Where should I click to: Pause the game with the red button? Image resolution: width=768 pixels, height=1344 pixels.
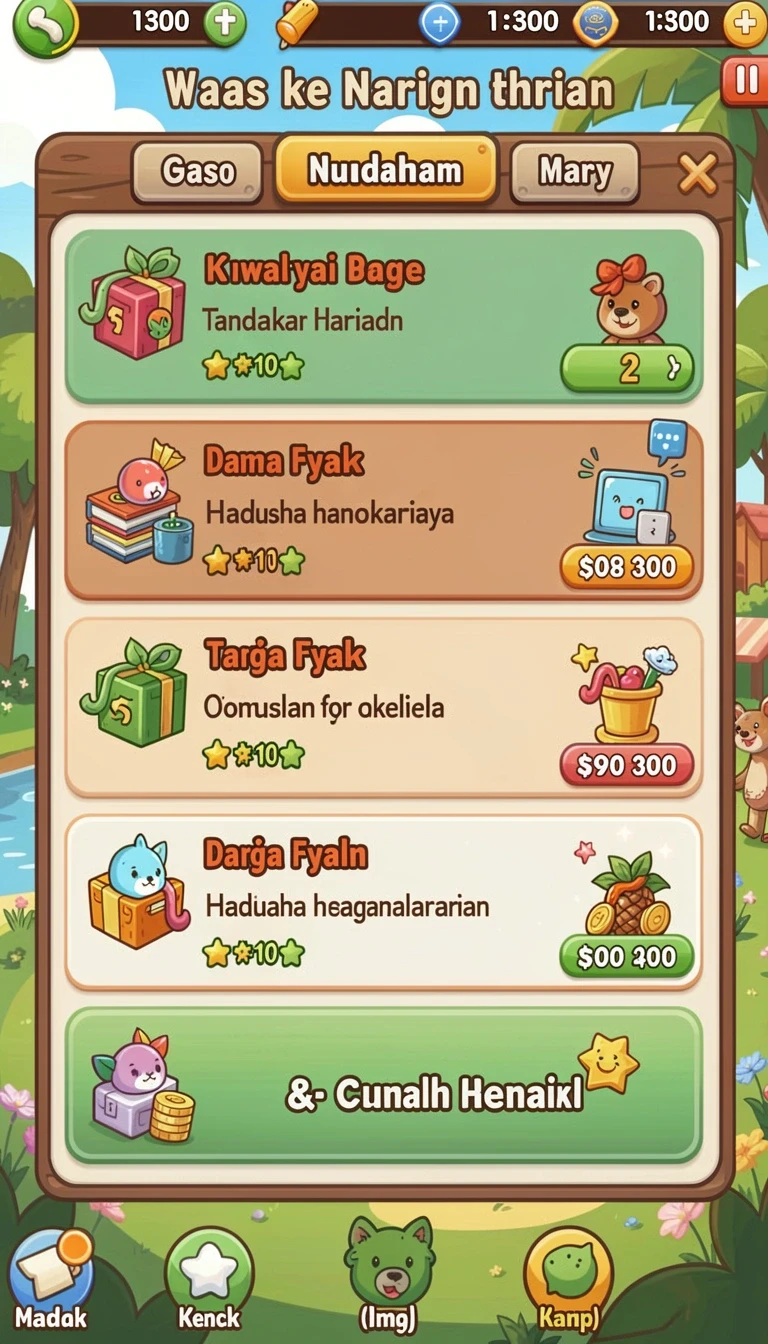745,81
